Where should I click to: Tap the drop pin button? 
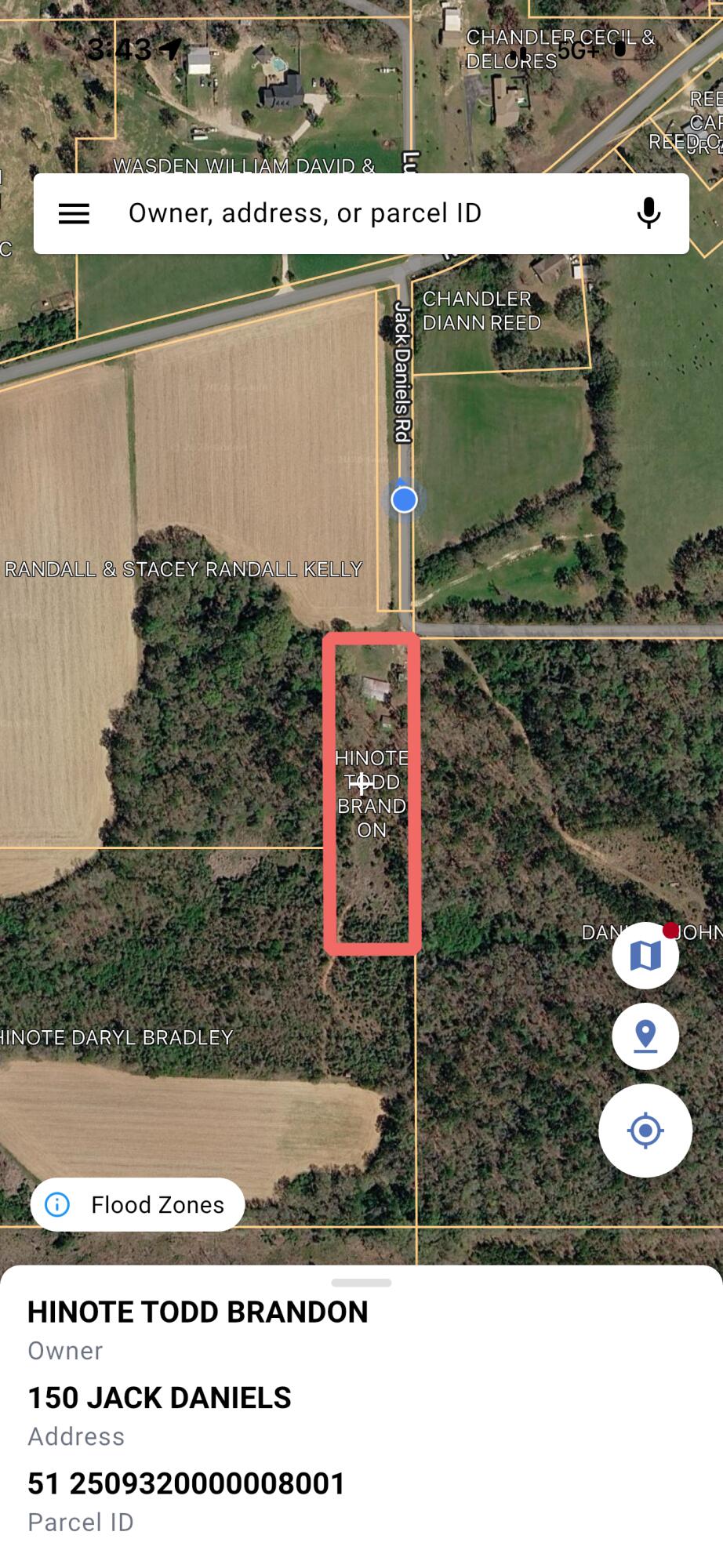[x=645, y=1036]
